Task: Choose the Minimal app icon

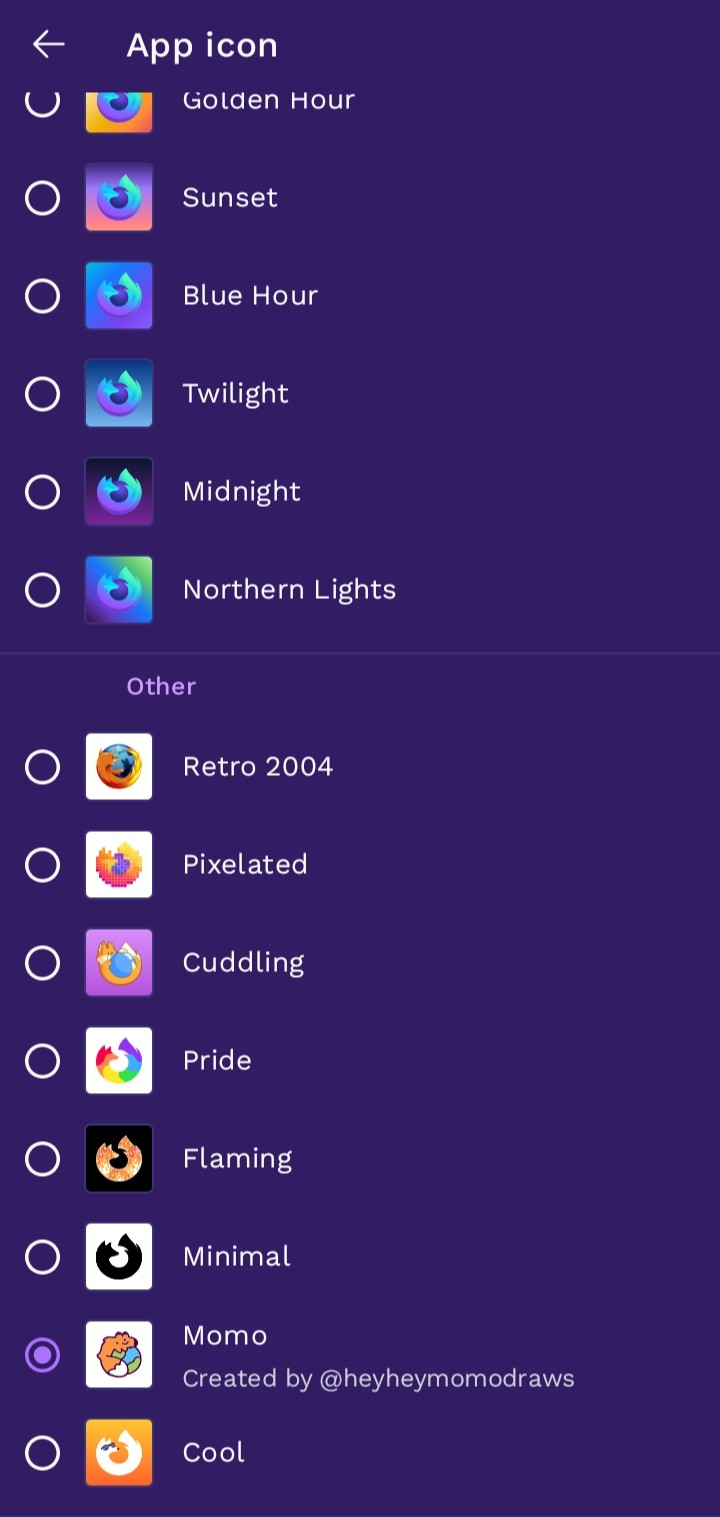Action: tap(42, 1257)
